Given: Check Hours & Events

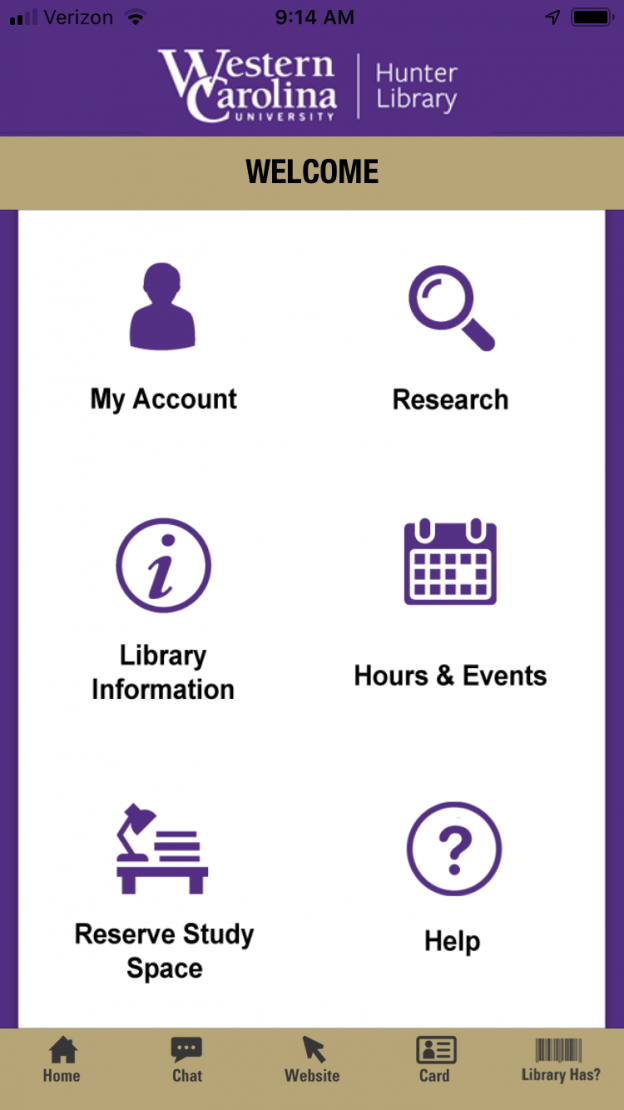Looking at the screenshot, I should [x=450, y=603].
